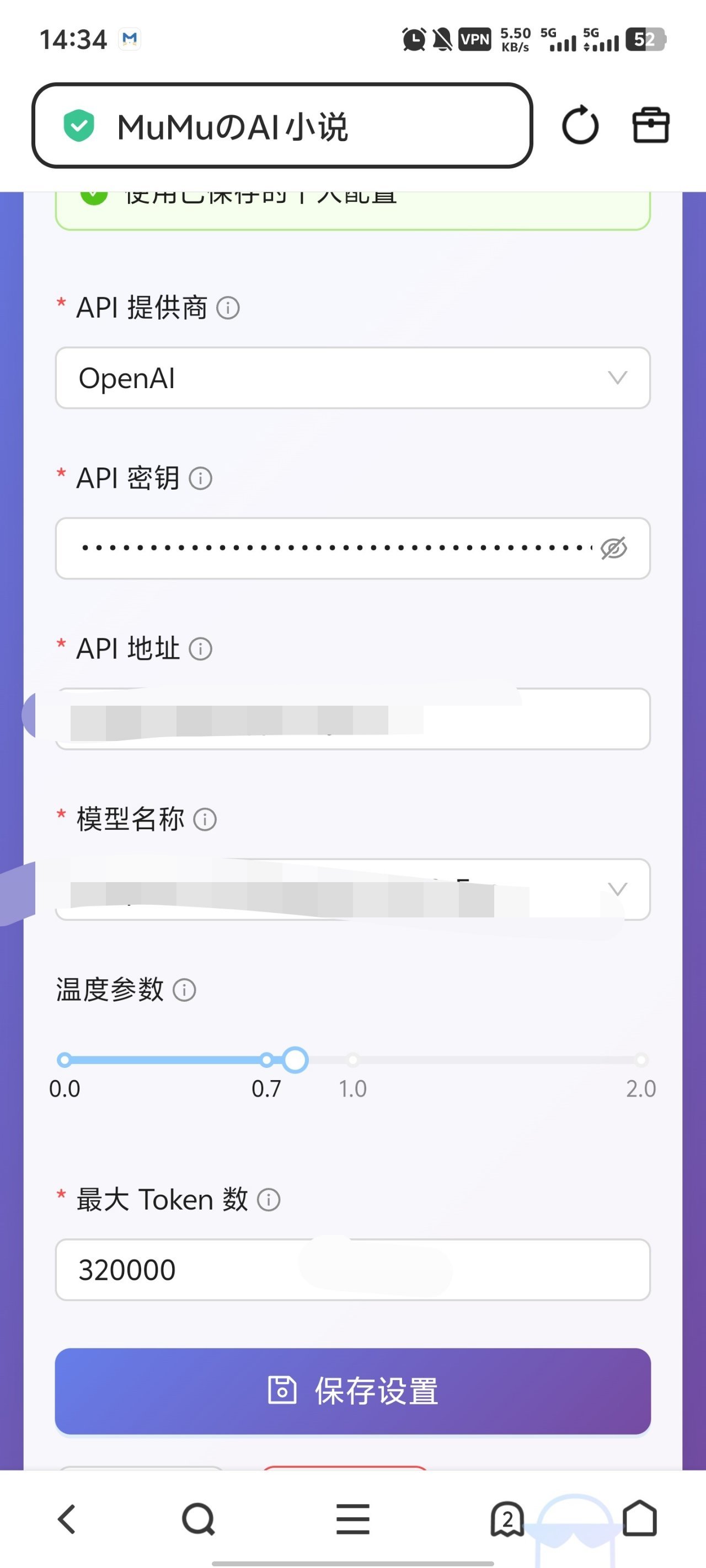The image size is (706, 1568).
Task: Open the browser menu
Action: (x=352, y=1519)
